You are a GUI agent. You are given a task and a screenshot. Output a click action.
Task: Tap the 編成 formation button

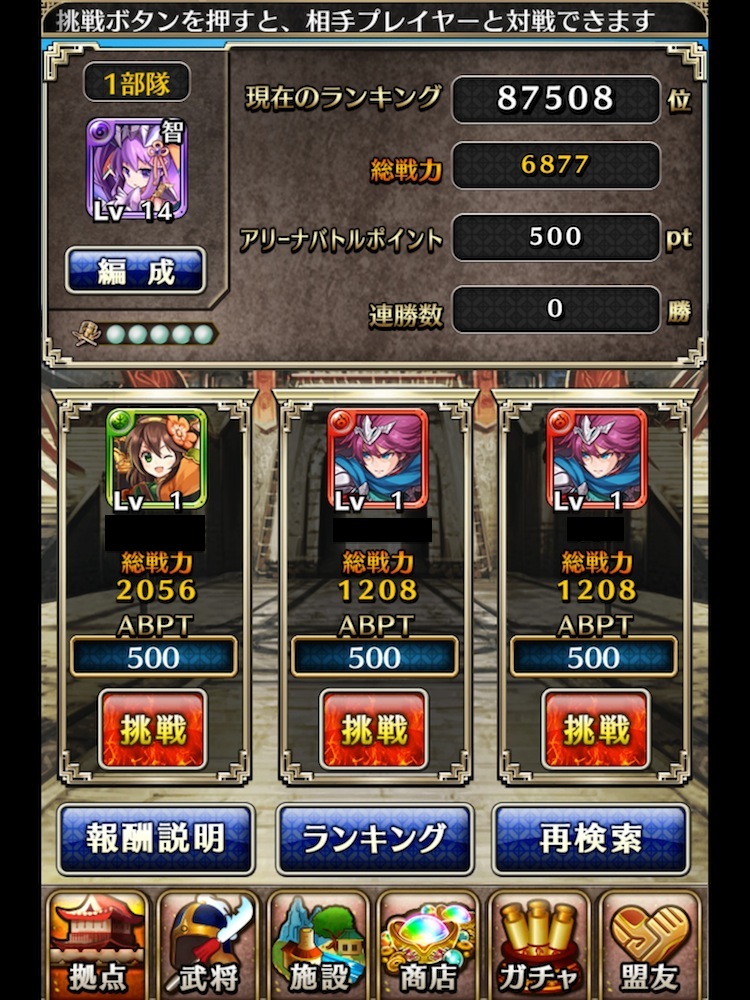pos(135,271)
